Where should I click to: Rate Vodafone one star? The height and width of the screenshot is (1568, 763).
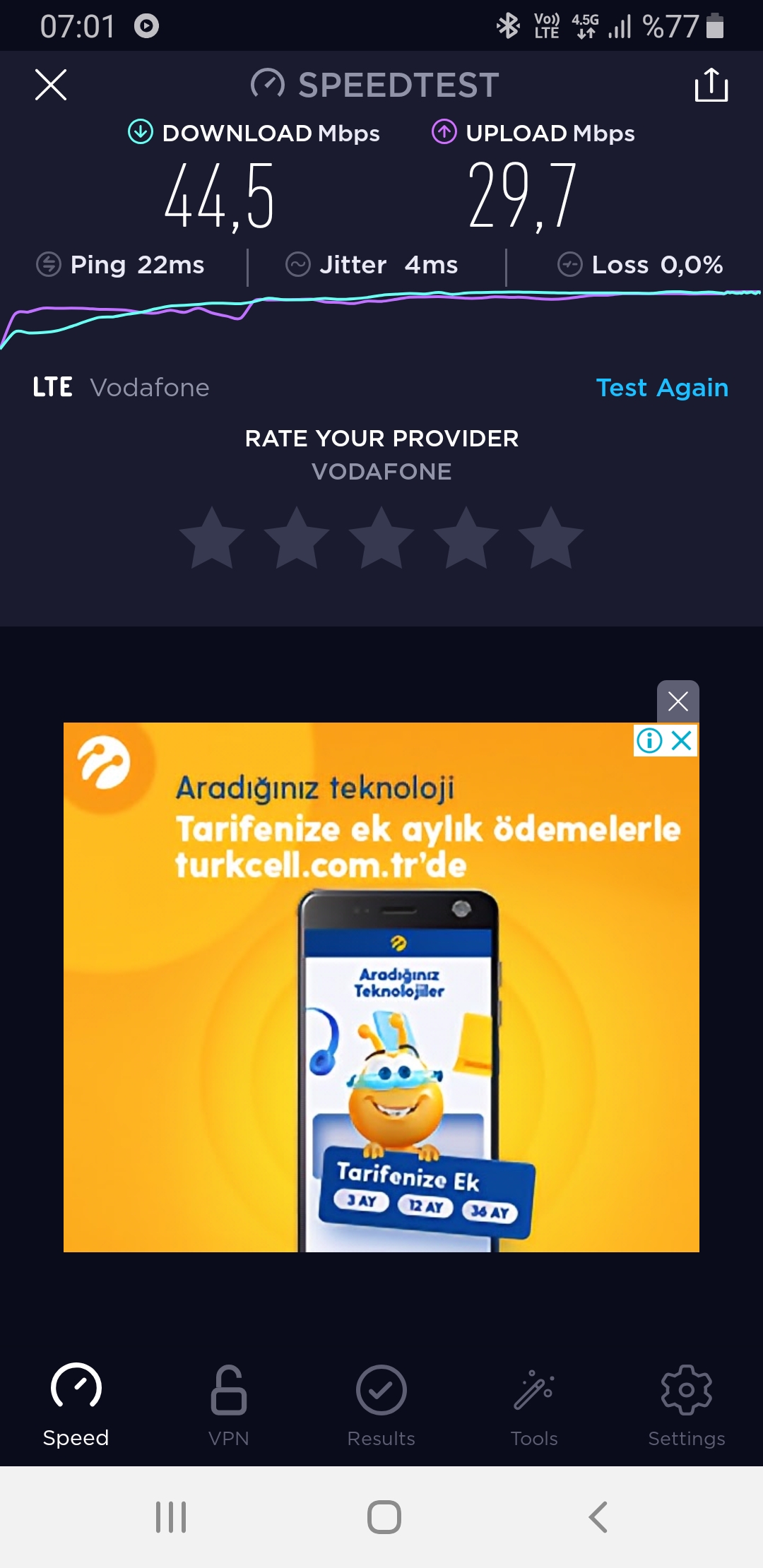212,538
